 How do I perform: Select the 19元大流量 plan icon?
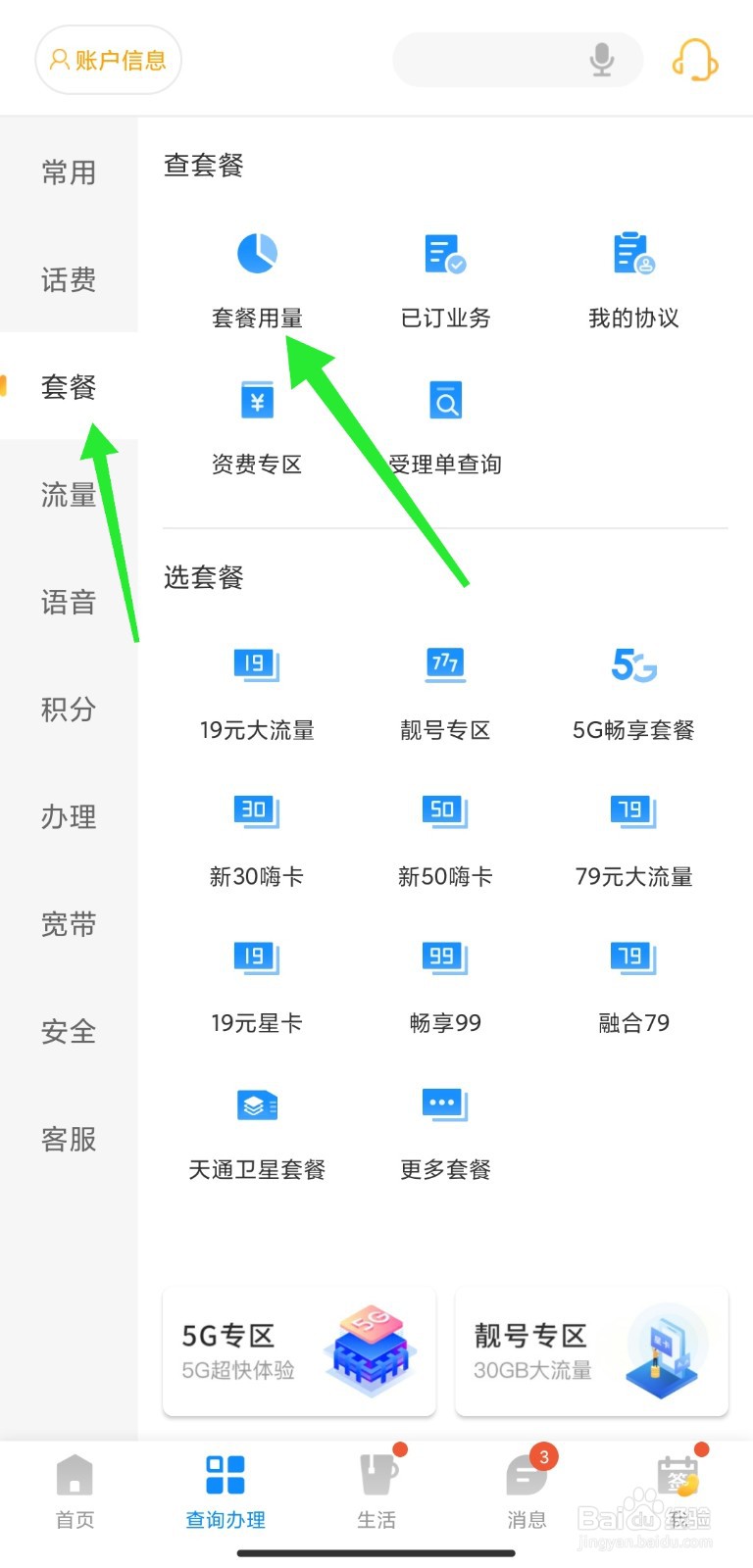(257, 664)
